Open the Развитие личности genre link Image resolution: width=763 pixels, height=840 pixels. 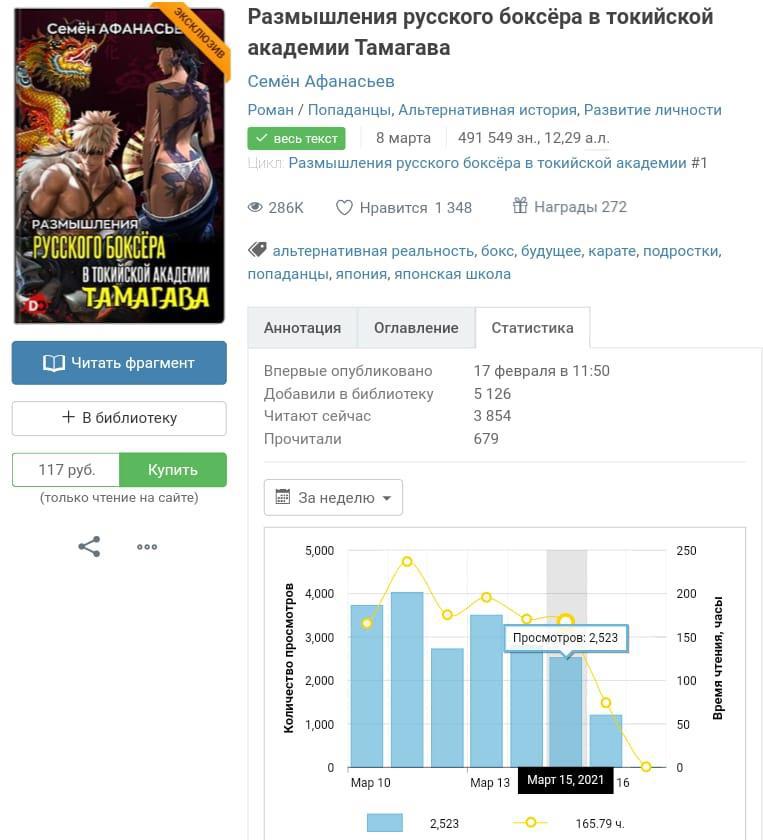(652, 110)
